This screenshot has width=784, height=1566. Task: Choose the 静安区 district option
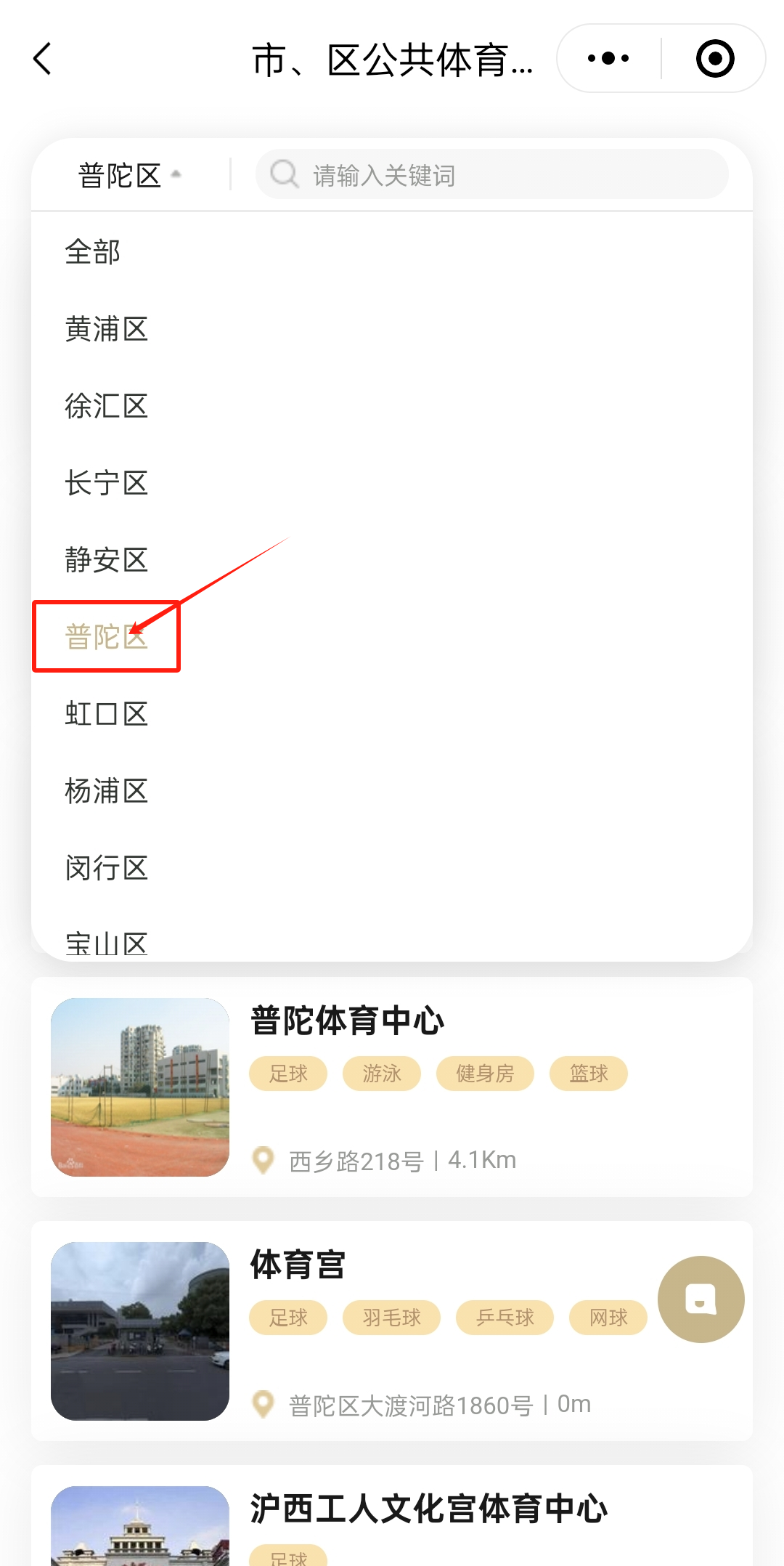107,561
